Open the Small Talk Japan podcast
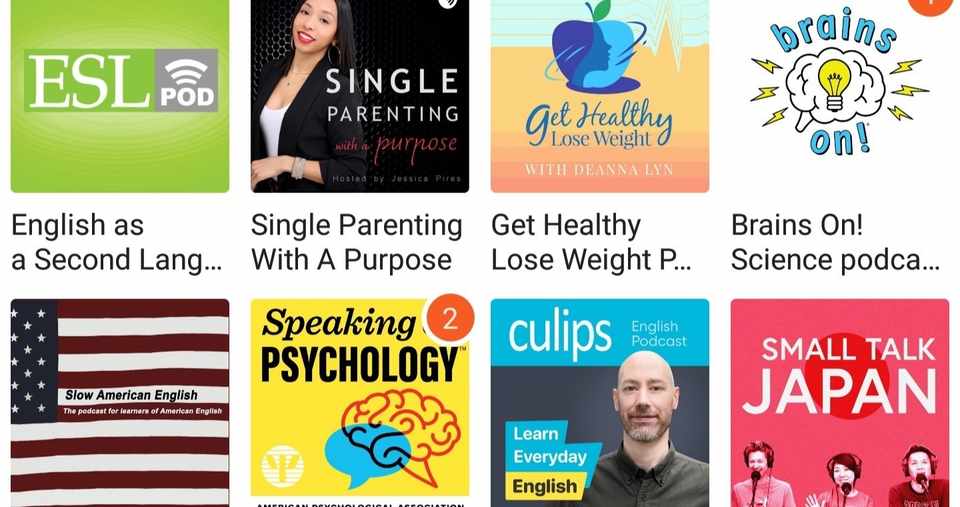960x507 pixels. (x=840, y=403)
